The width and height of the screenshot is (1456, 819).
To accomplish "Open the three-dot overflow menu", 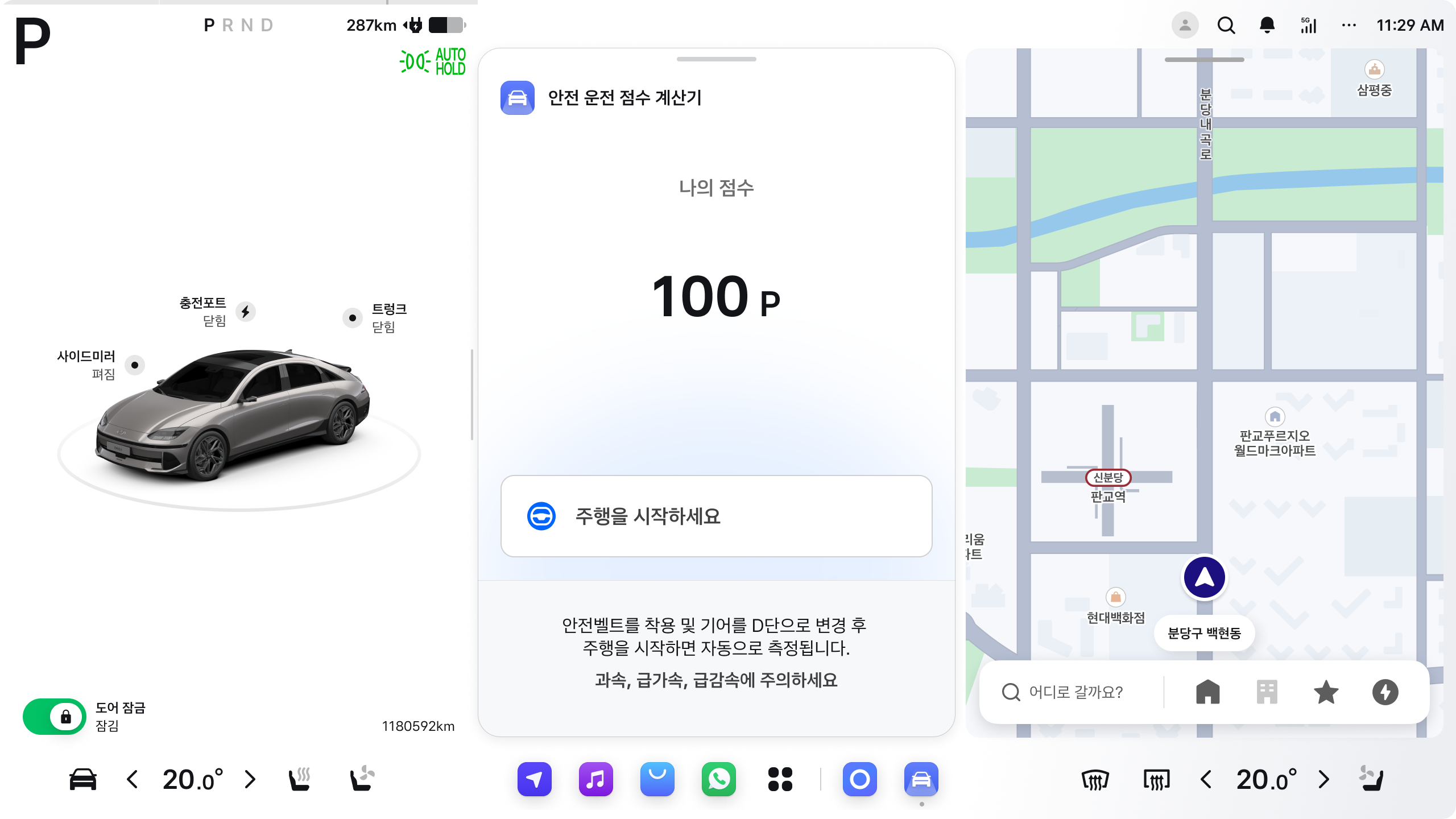I will [1349, 26].
